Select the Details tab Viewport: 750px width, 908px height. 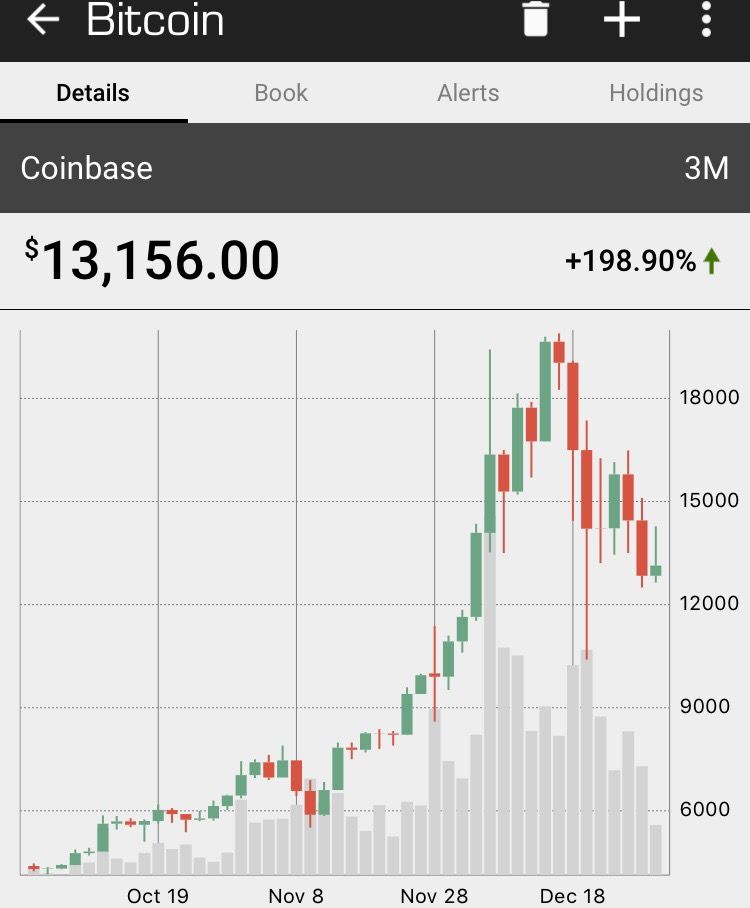coord(93,93)
